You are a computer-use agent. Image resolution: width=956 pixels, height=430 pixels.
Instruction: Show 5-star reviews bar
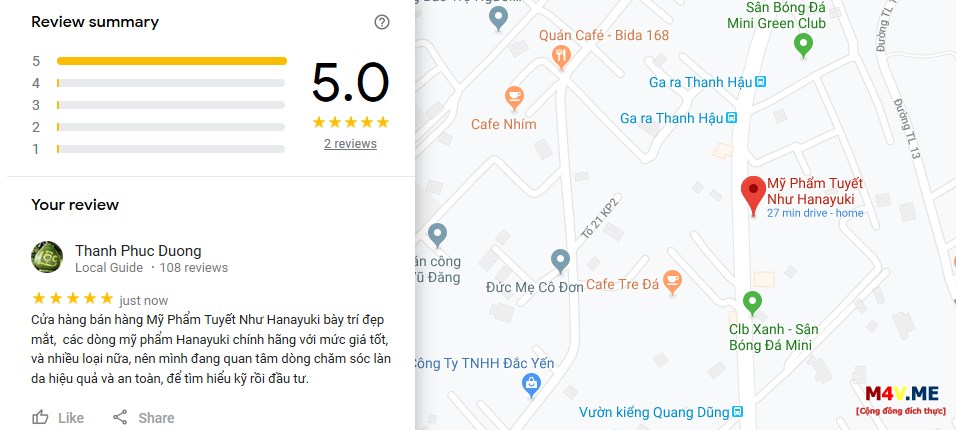click(x=171, y=61)
